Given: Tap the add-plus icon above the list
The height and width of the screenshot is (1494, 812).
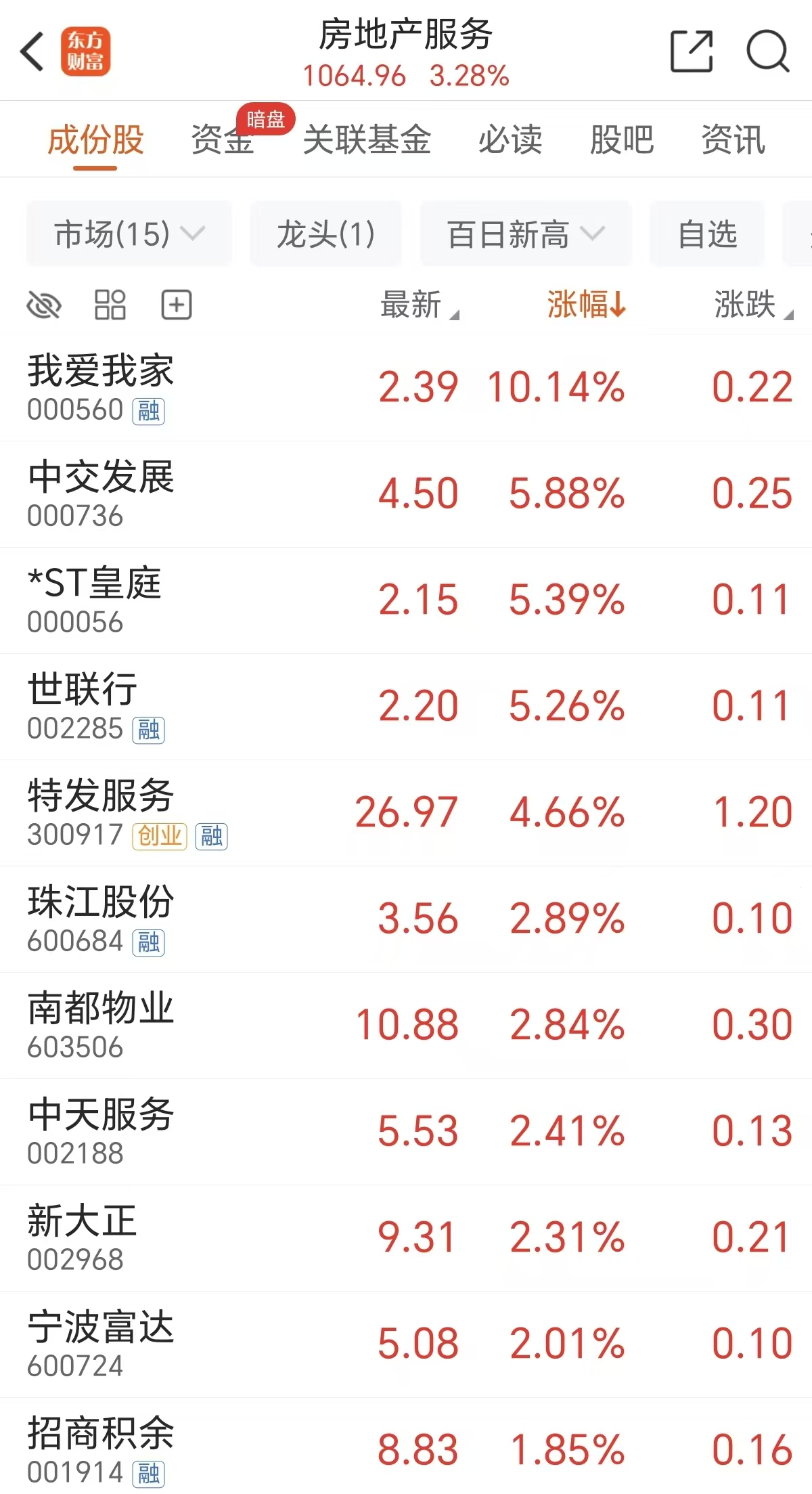Looking at the screenshot, I should (177, 305).
